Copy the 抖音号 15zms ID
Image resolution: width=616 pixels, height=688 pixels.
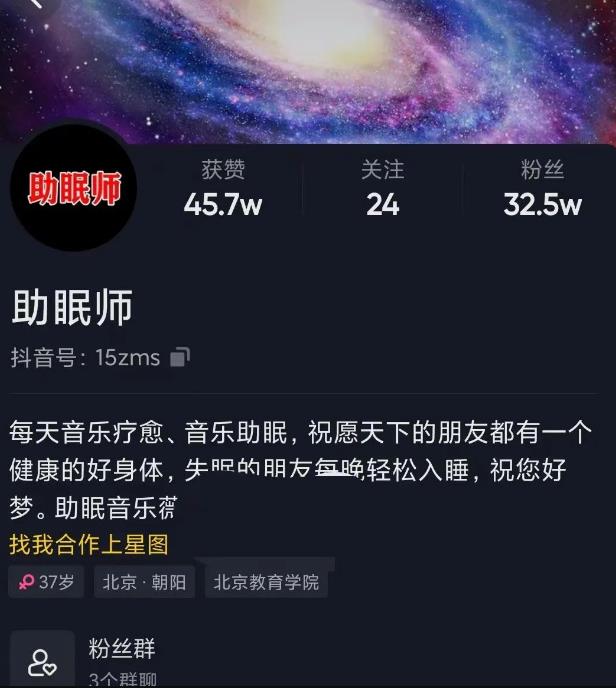[x=180, y=357]
